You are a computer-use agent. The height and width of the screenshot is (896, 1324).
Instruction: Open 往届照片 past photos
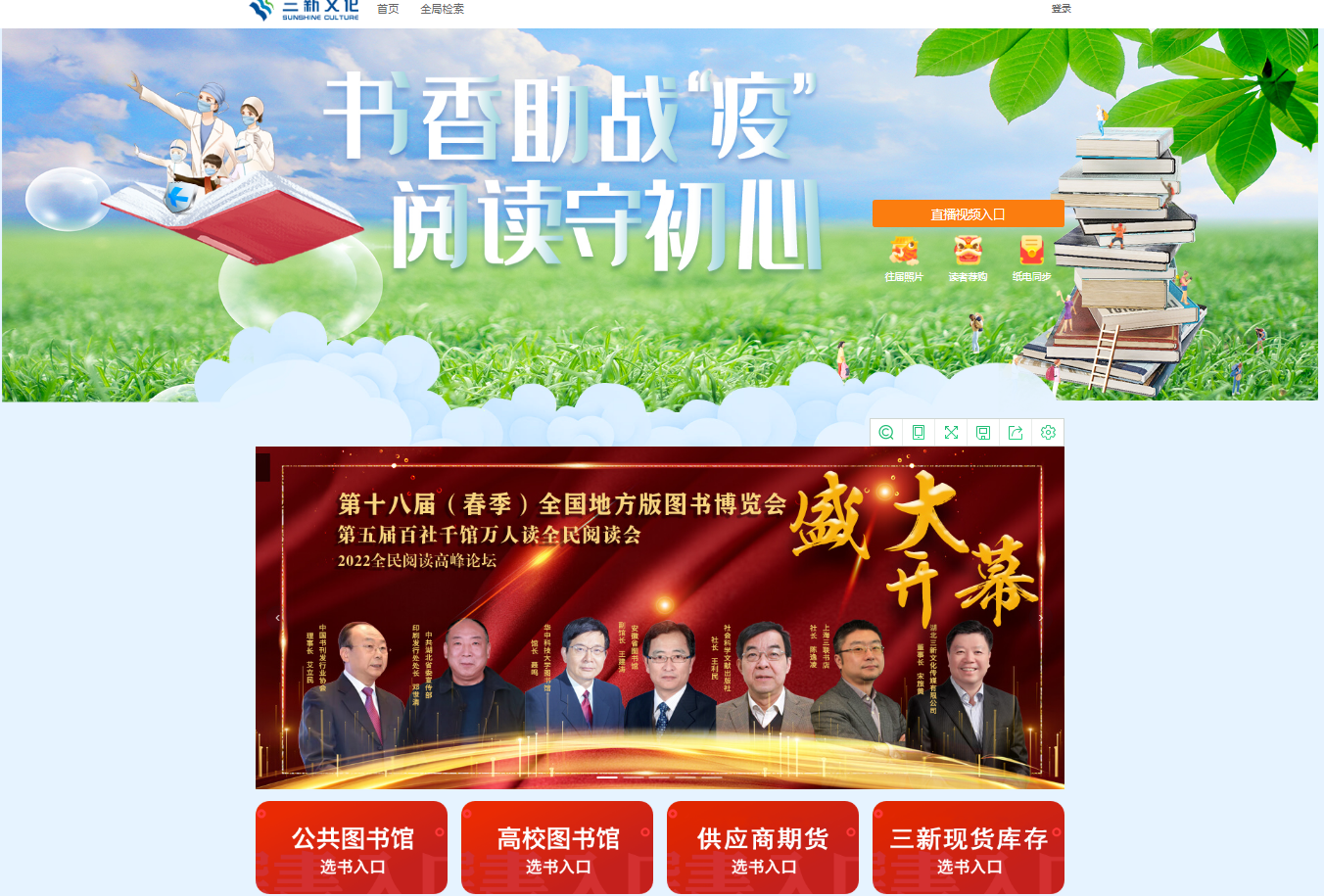point(904,259)
